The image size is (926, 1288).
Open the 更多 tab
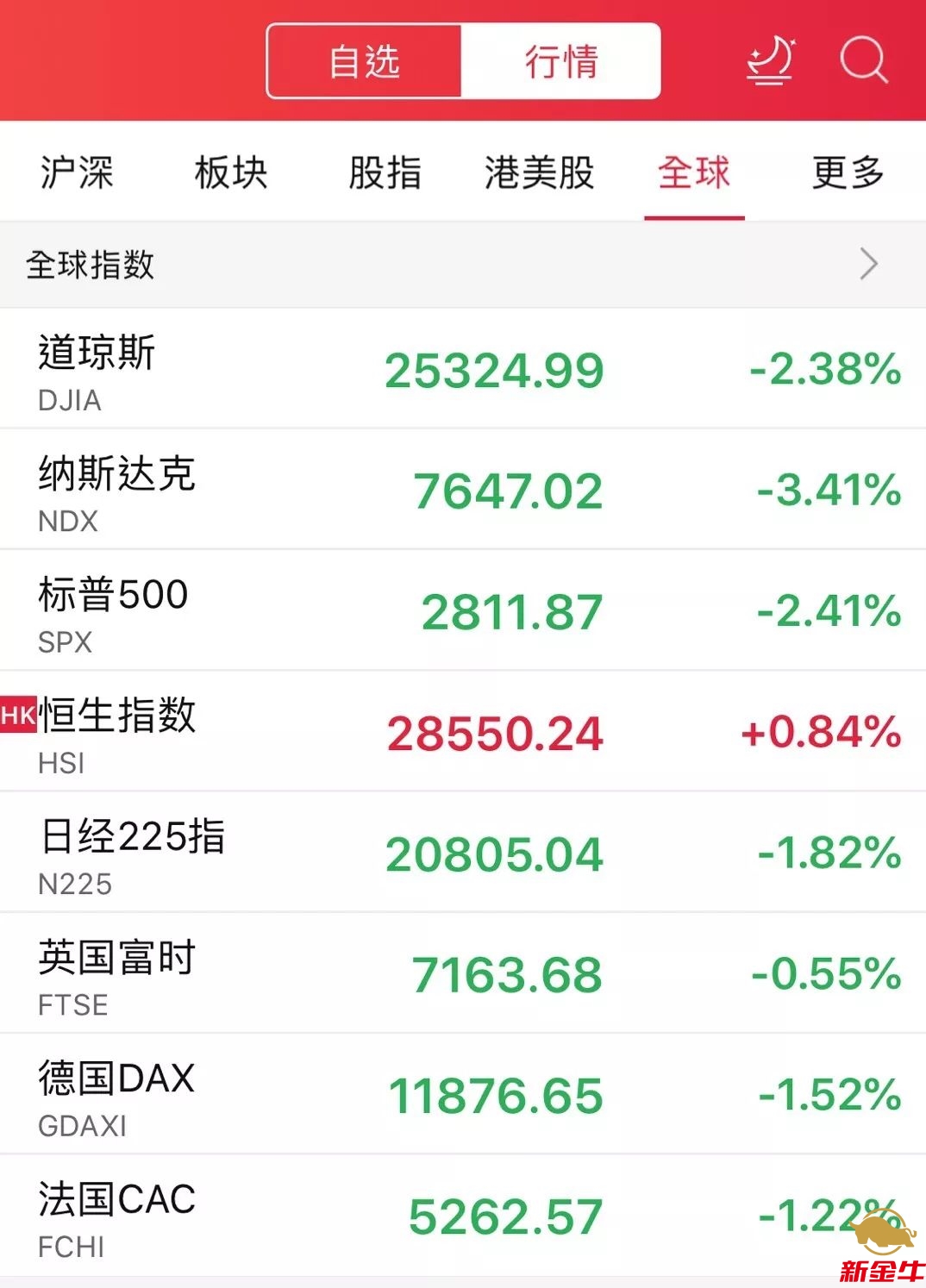click(x=848, y=172)
